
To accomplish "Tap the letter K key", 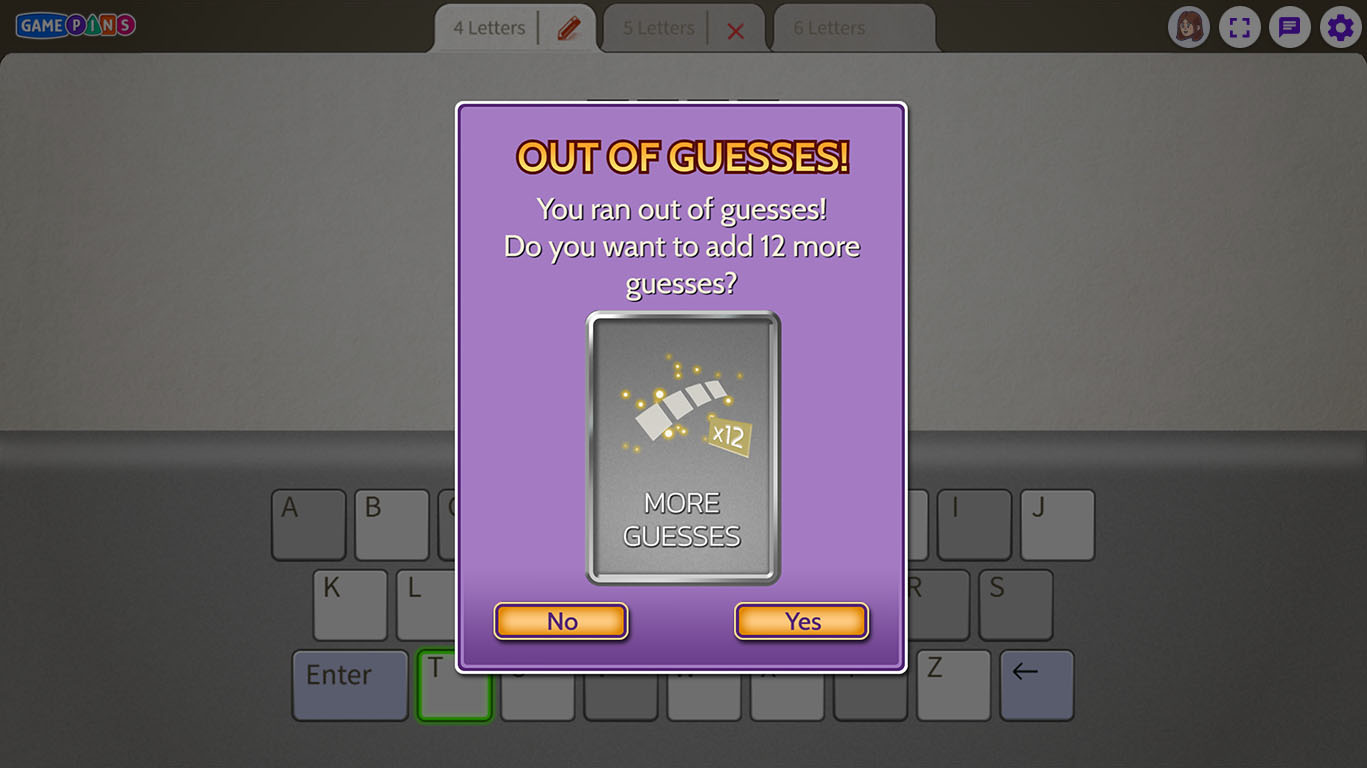I will [x=350, y=604].
